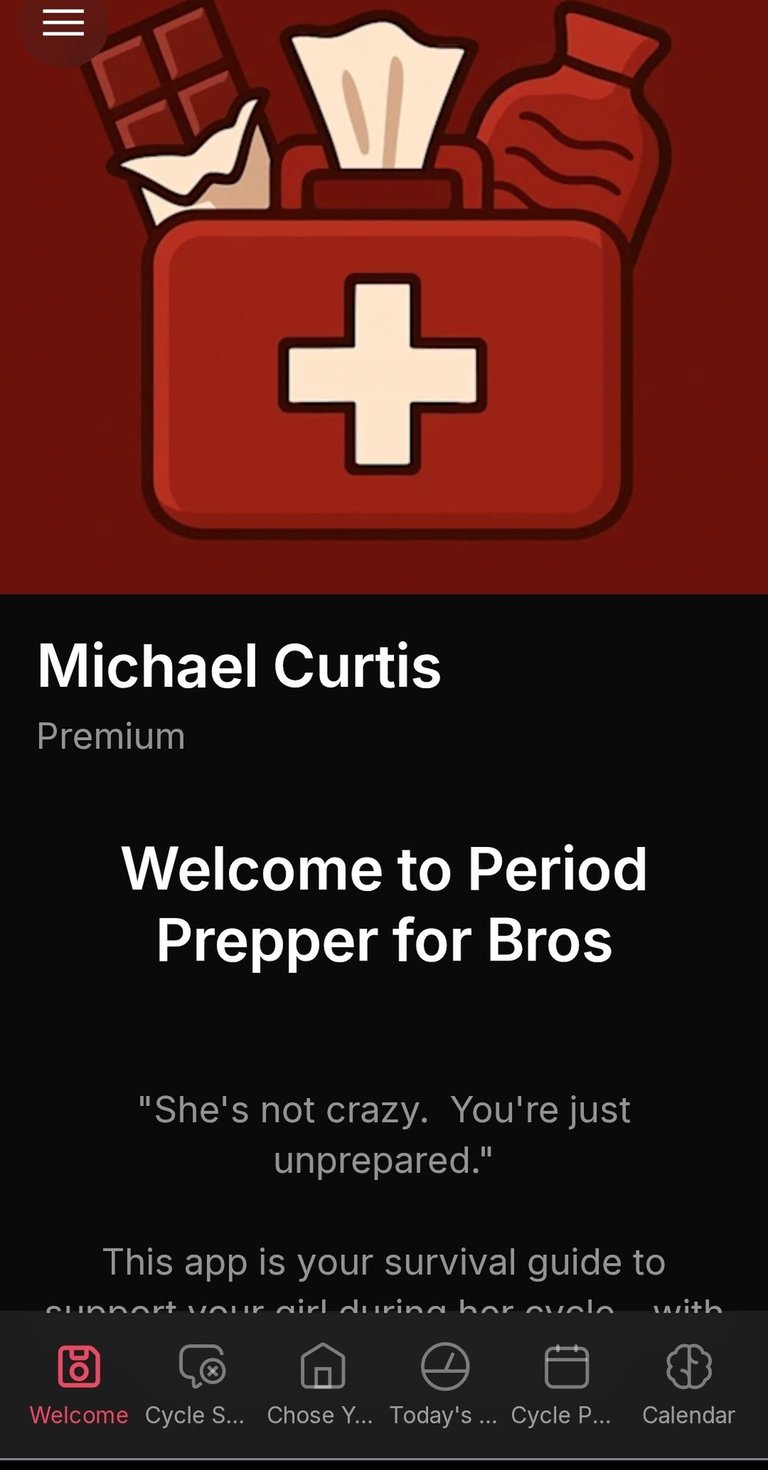Switch to the Cycle P... tab
Screen dimensions: 768x1470
[566, 1383]
